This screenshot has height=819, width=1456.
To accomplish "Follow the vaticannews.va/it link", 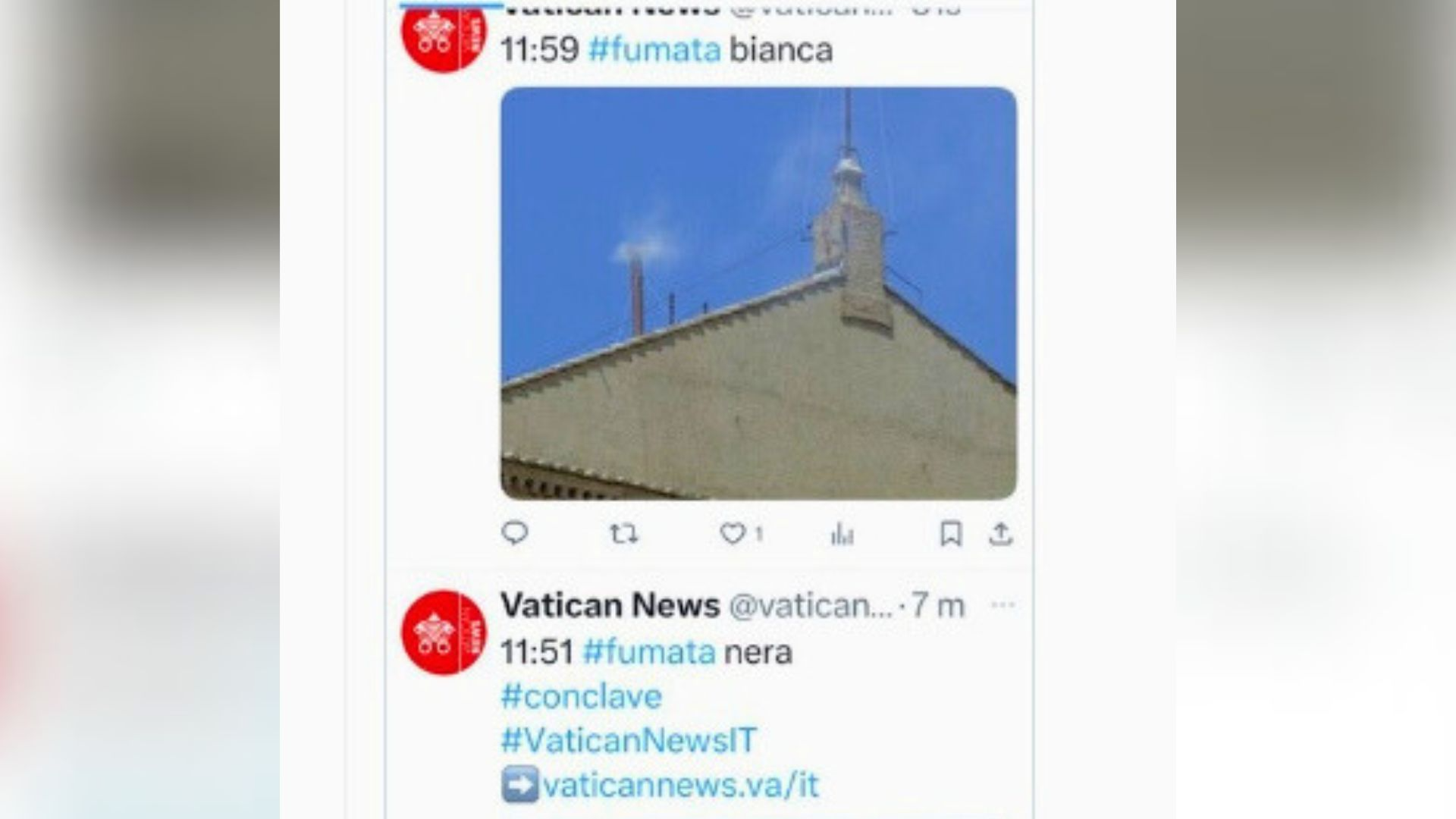I will 680,786.
